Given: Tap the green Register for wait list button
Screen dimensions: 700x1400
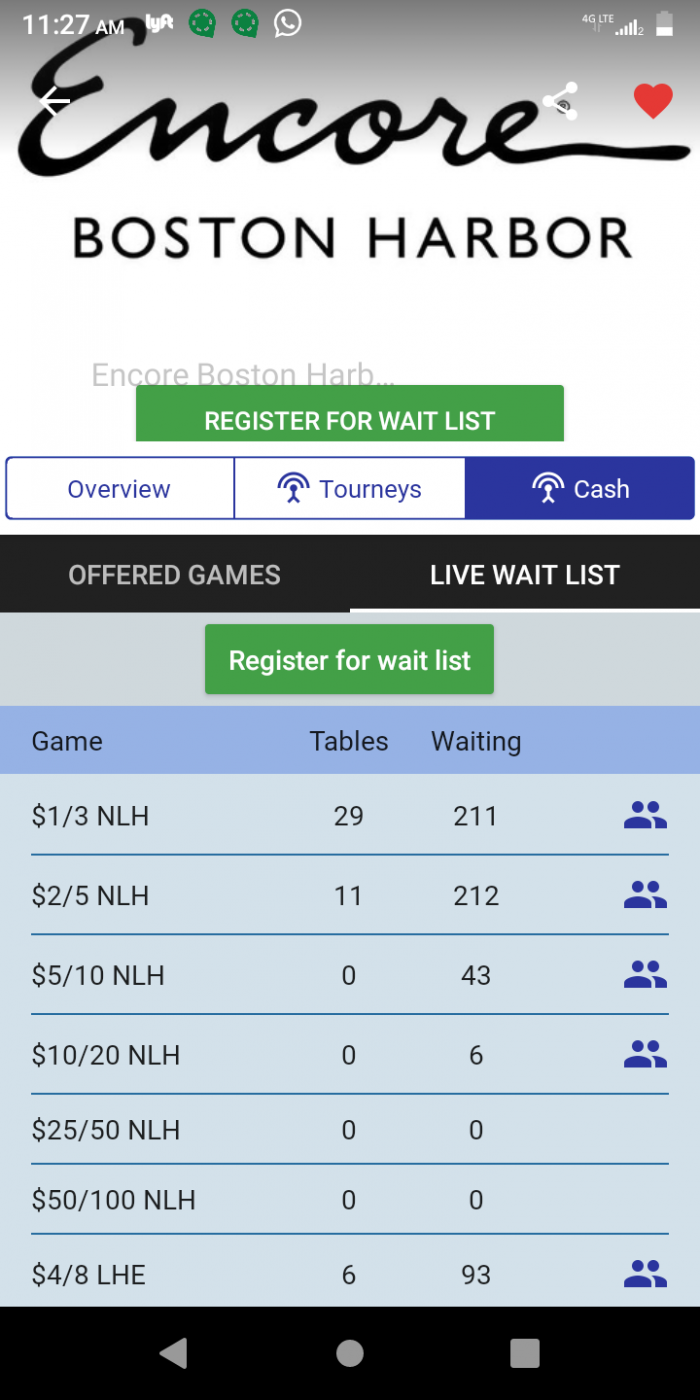Looking at the screenshot, I should point(350,660).
